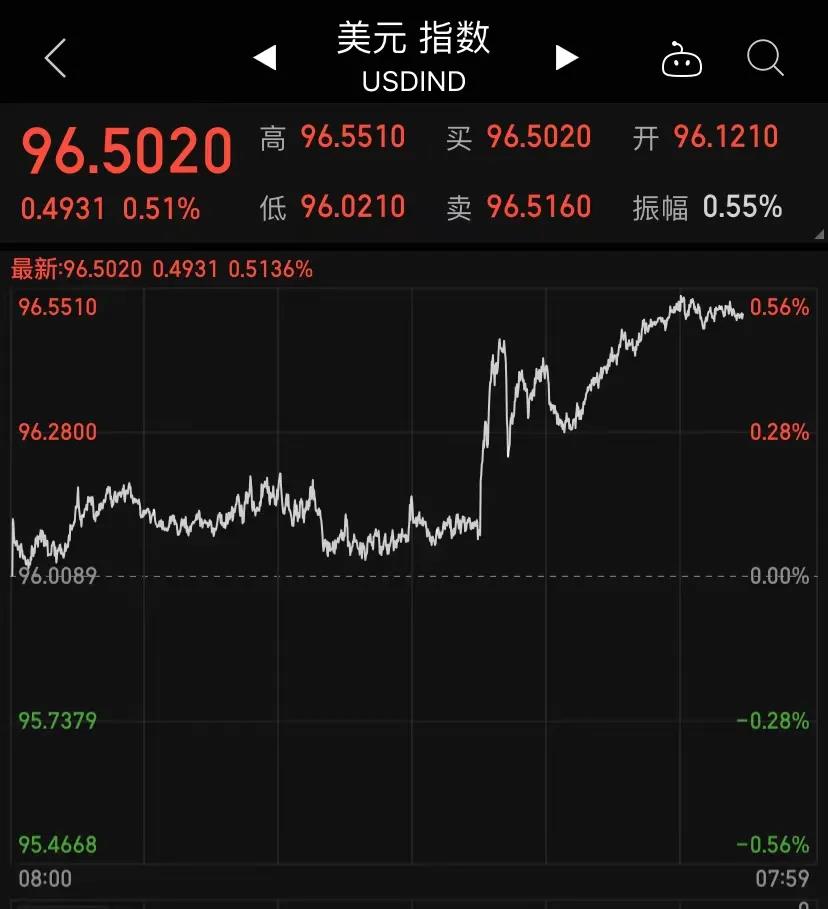Open the search magnifier
This screenshot has width=828, height=909.
click(x=765, y=59)
